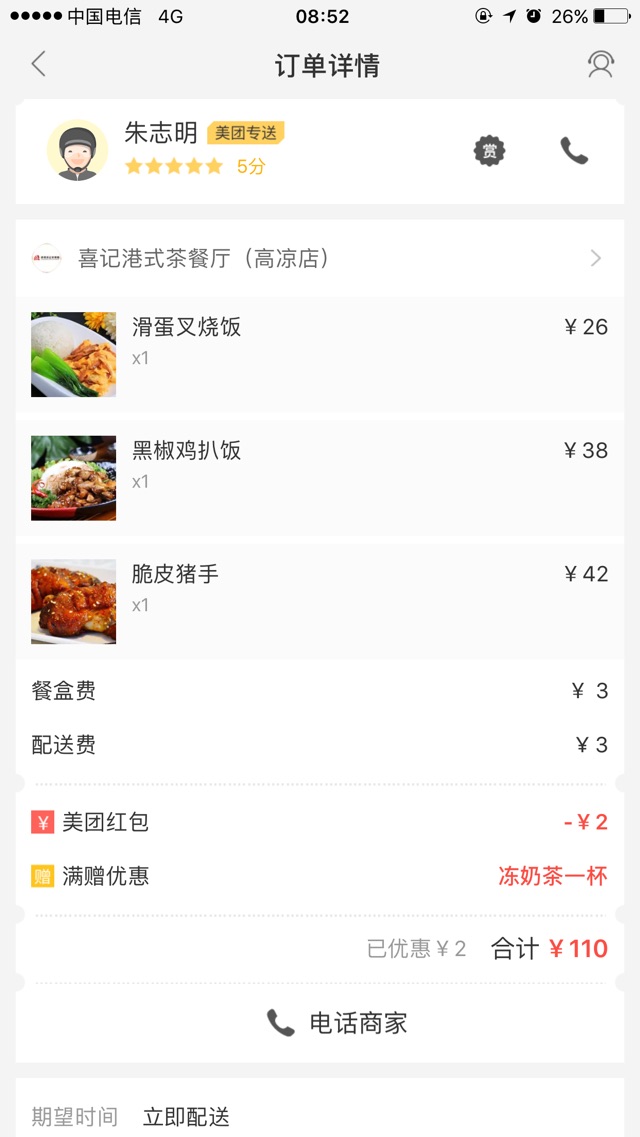Tip the courier with the 赏 badge
The image size is (640, 1137).
489,151
